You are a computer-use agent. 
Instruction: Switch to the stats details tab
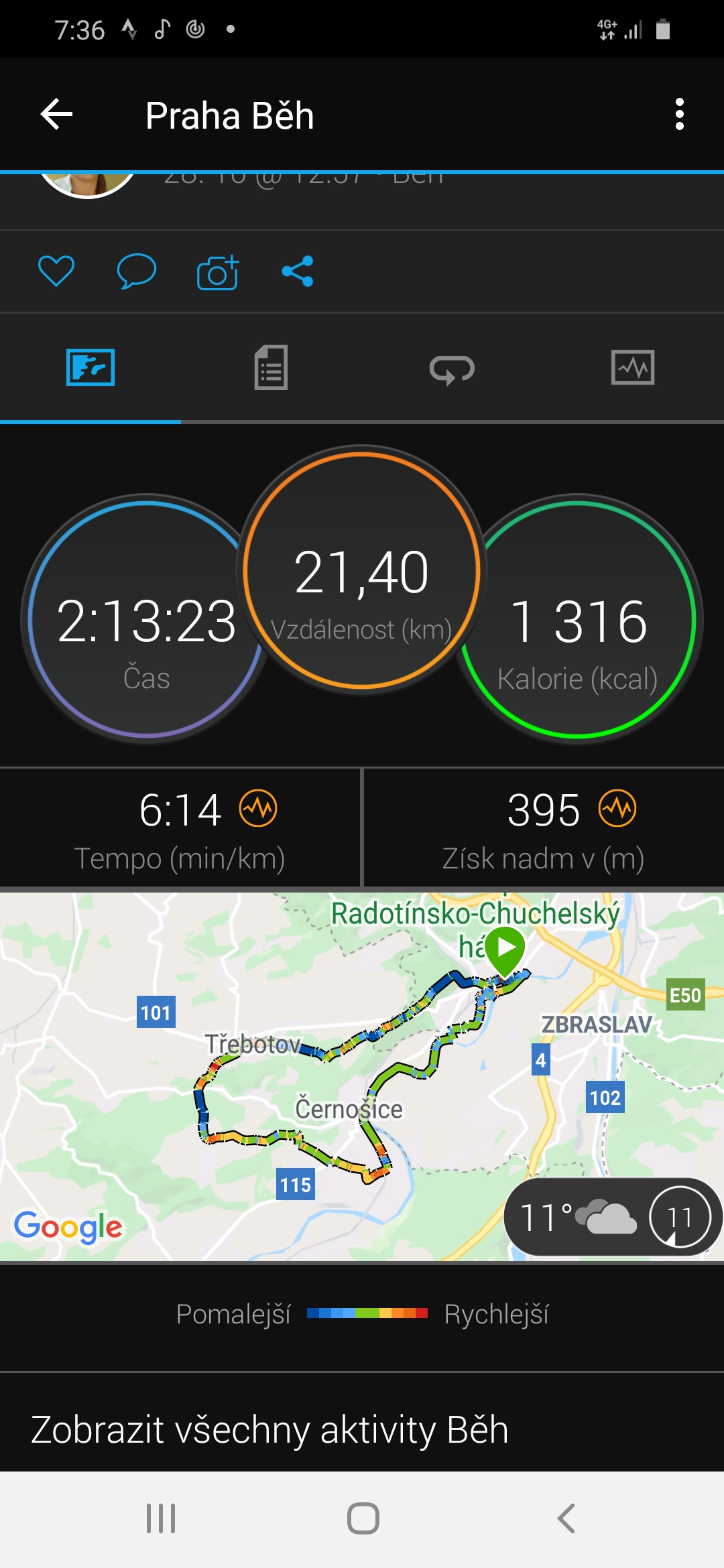(271, 367)
